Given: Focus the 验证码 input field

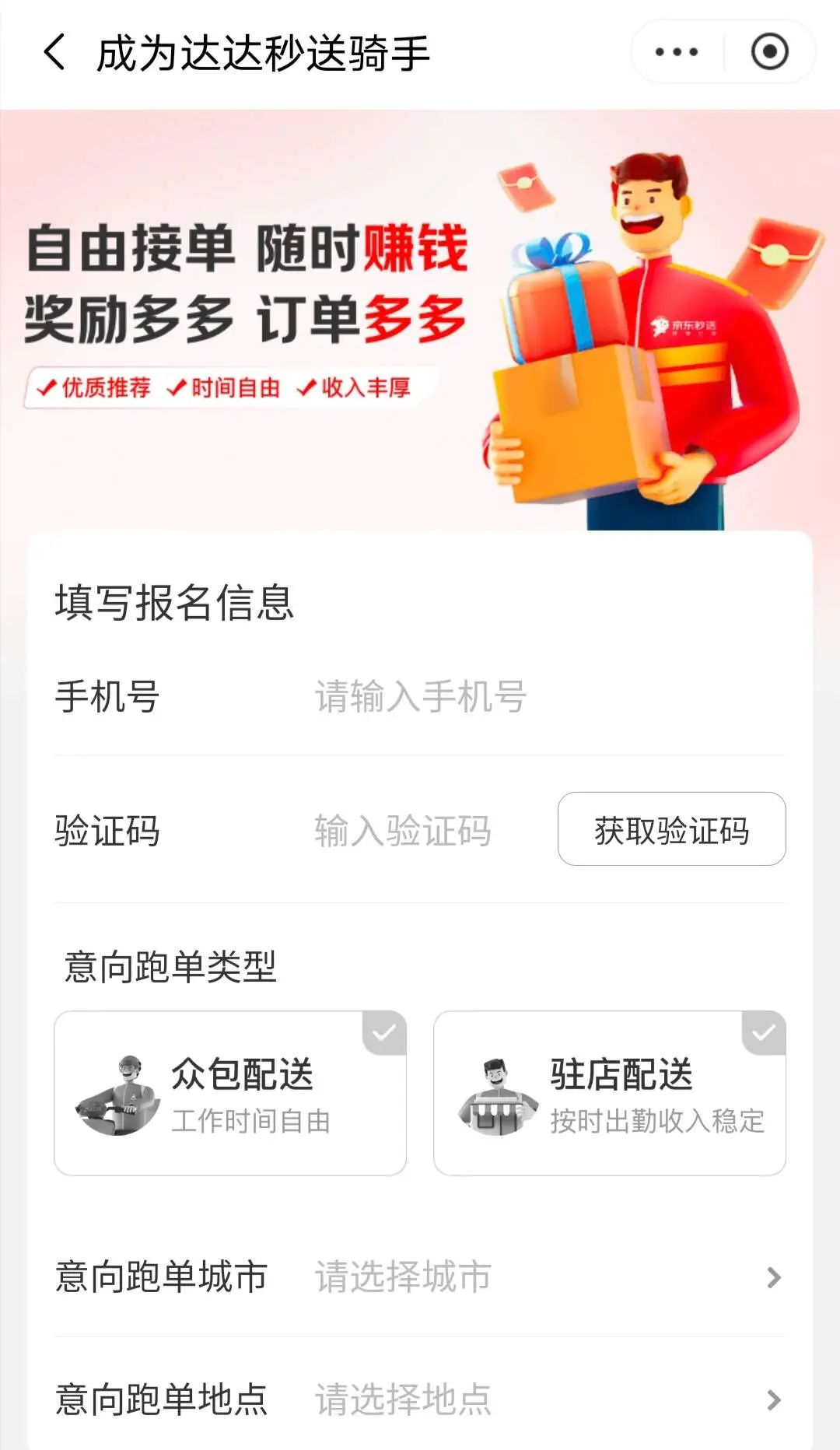Looking at the screenshot, I should tap(420, 830).
